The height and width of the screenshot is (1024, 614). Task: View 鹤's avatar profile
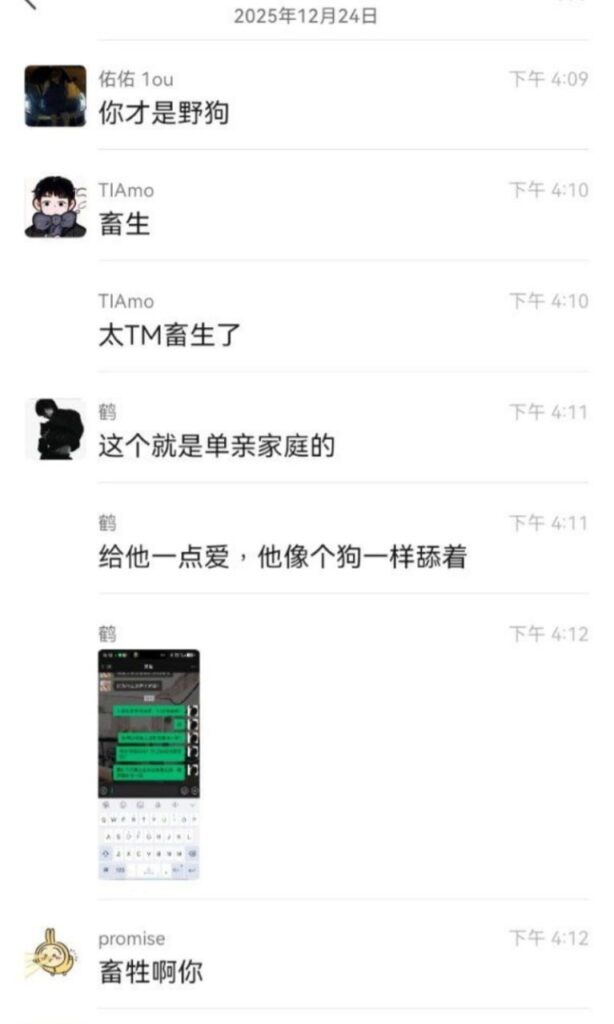tap(55, 429)
